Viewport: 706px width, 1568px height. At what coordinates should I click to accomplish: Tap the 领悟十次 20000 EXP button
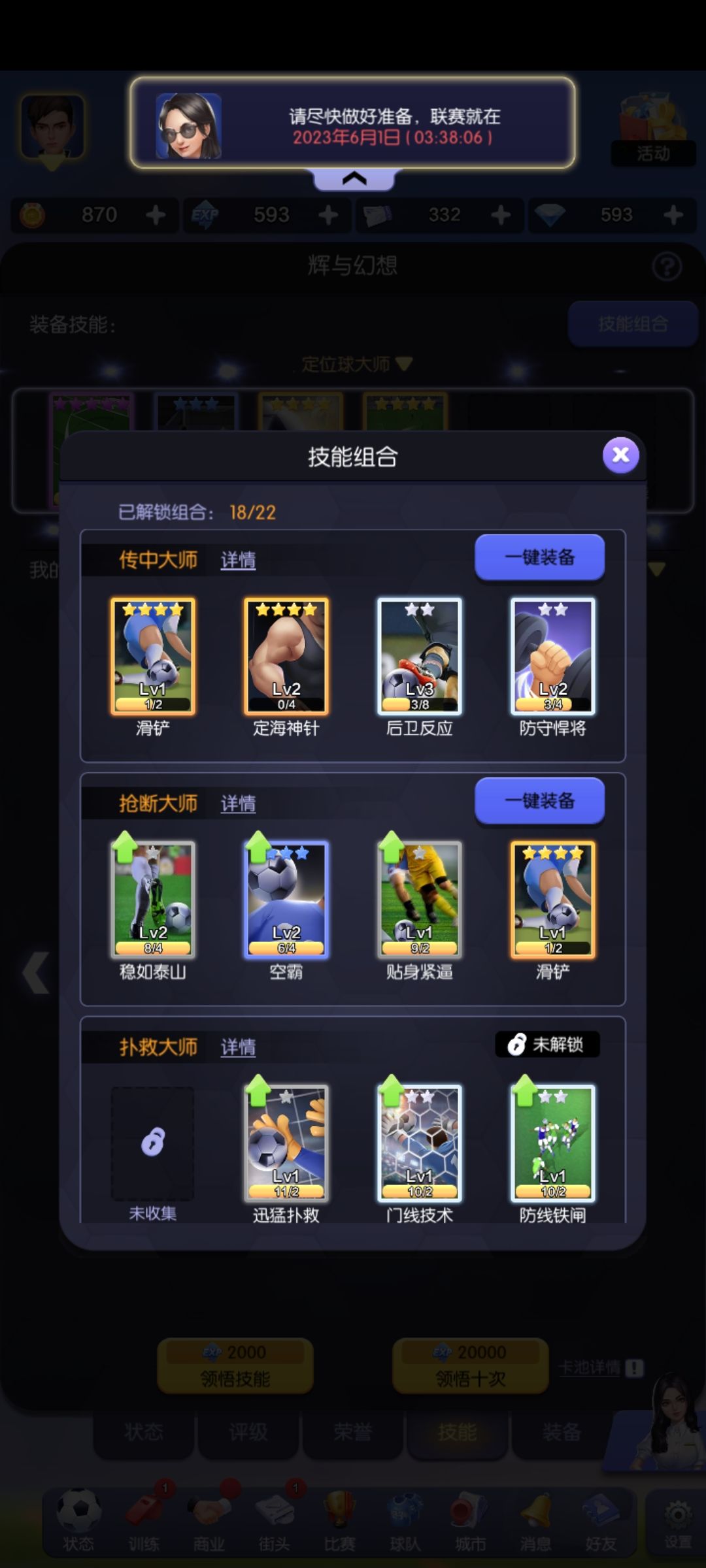click(x=469, y=1363)
